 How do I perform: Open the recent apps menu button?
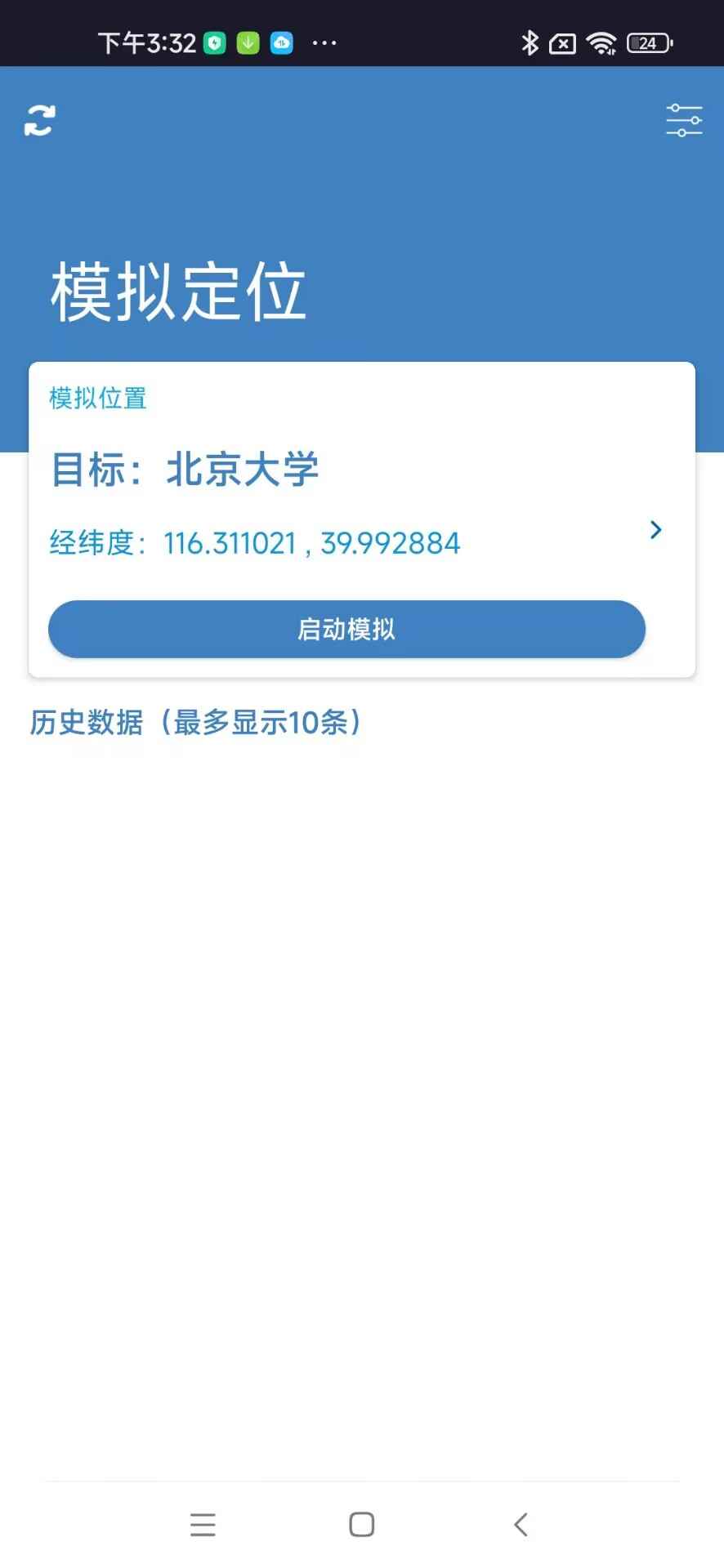(203, 1523)
